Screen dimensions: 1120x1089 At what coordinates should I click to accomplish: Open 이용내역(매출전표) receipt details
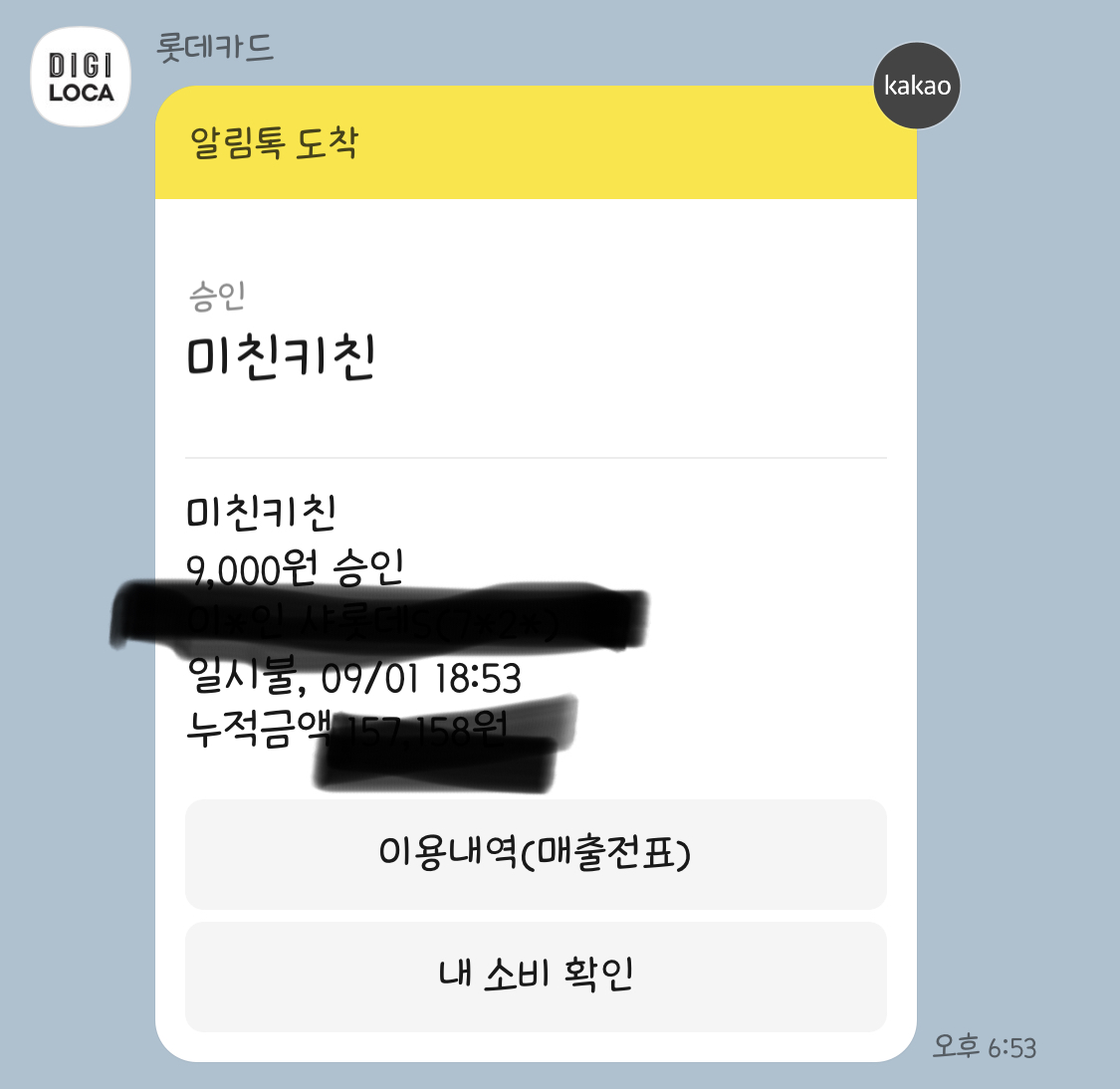pyautogui.click(x=536, y=853)
